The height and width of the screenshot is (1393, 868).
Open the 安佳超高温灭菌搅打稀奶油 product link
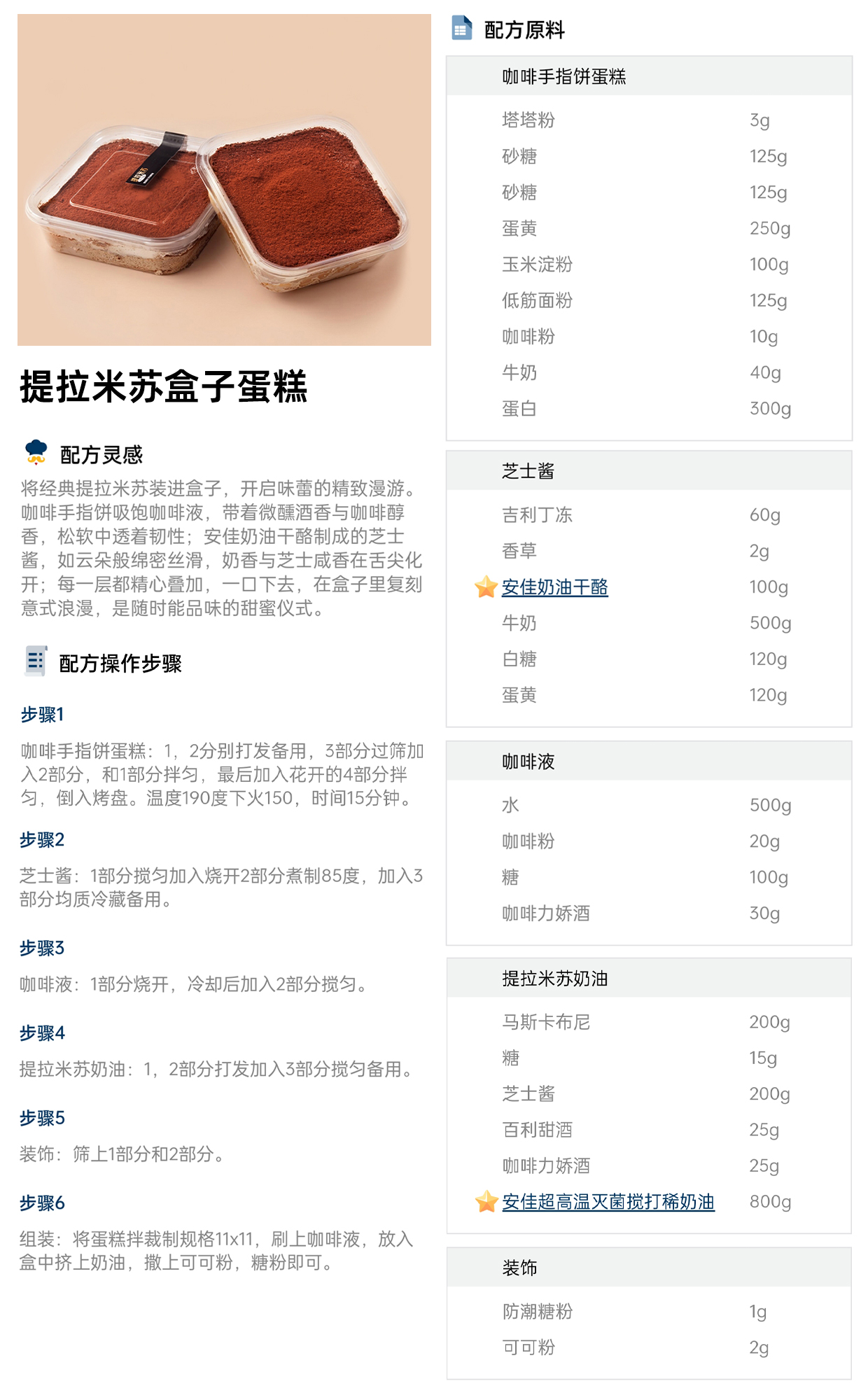pos(608,1202)
